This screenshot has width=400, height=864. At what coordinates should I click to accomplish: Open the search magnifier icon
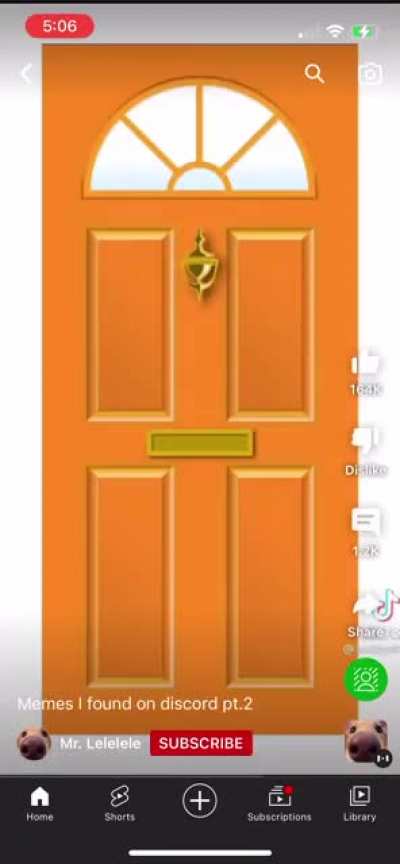[314, 74]
